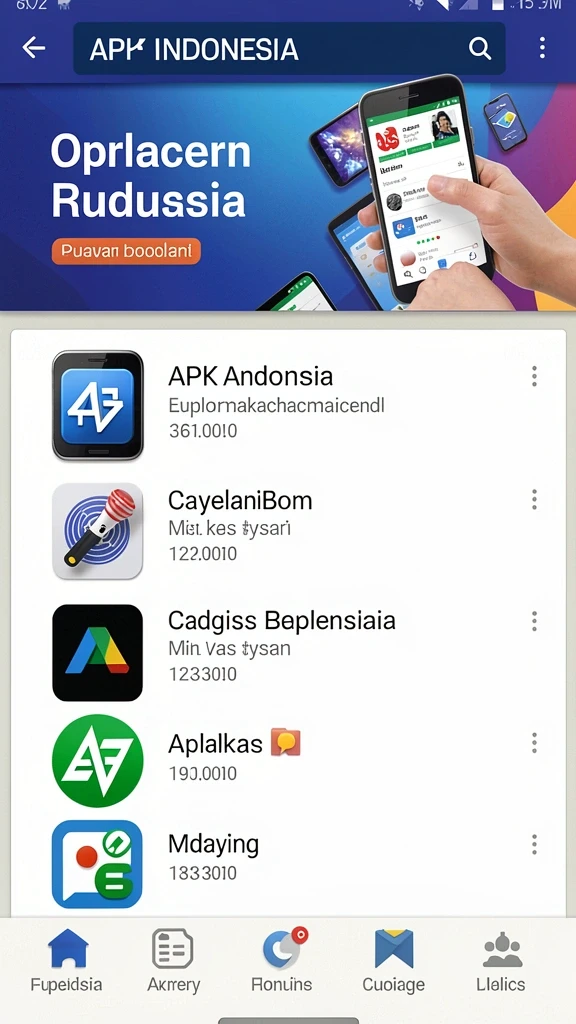Open more options for CayelaniBom
The image size is (576, 1024).
click(534, 500)
